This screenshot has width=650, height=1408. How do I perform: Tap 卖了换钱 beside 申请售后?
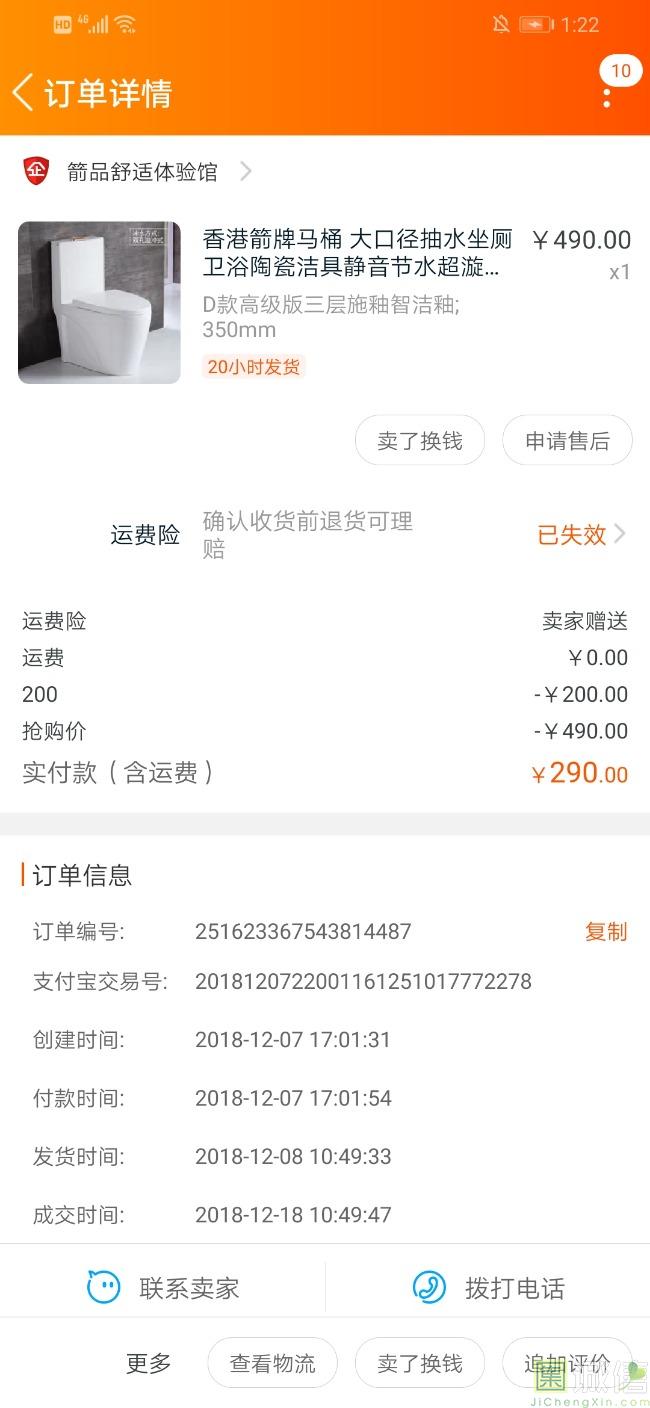419,441
